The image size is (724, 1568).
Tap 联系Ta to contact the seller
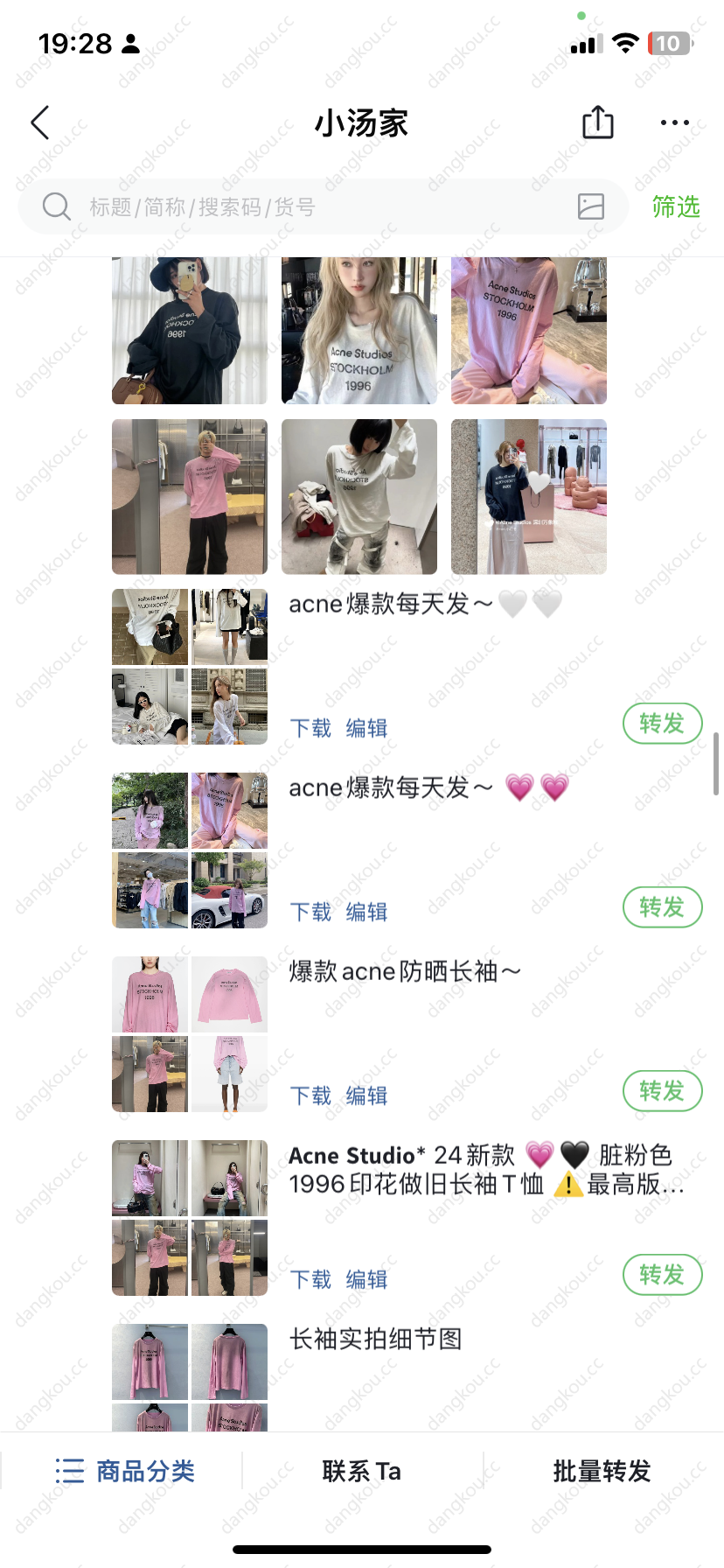(362, 1471)
